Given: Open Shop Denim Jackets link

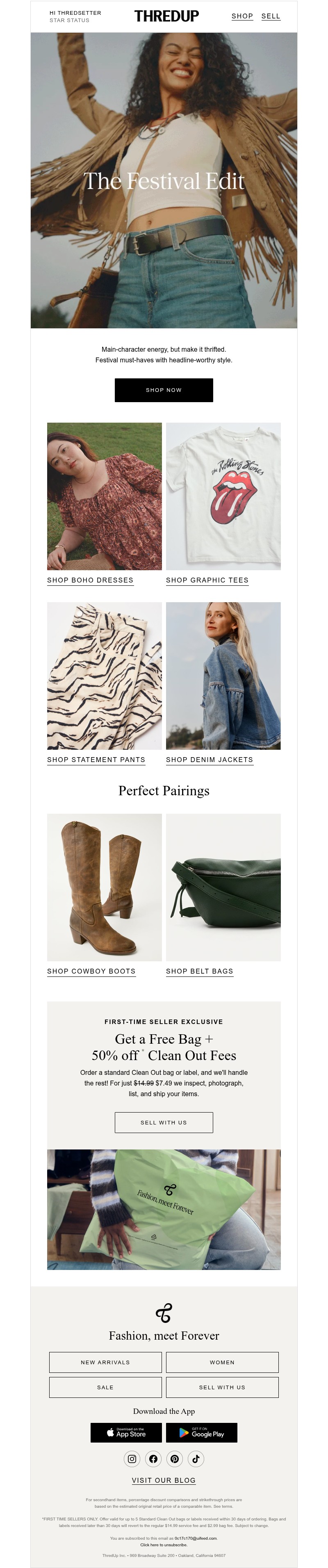Looking at the screenshot, I should (210, 760).
